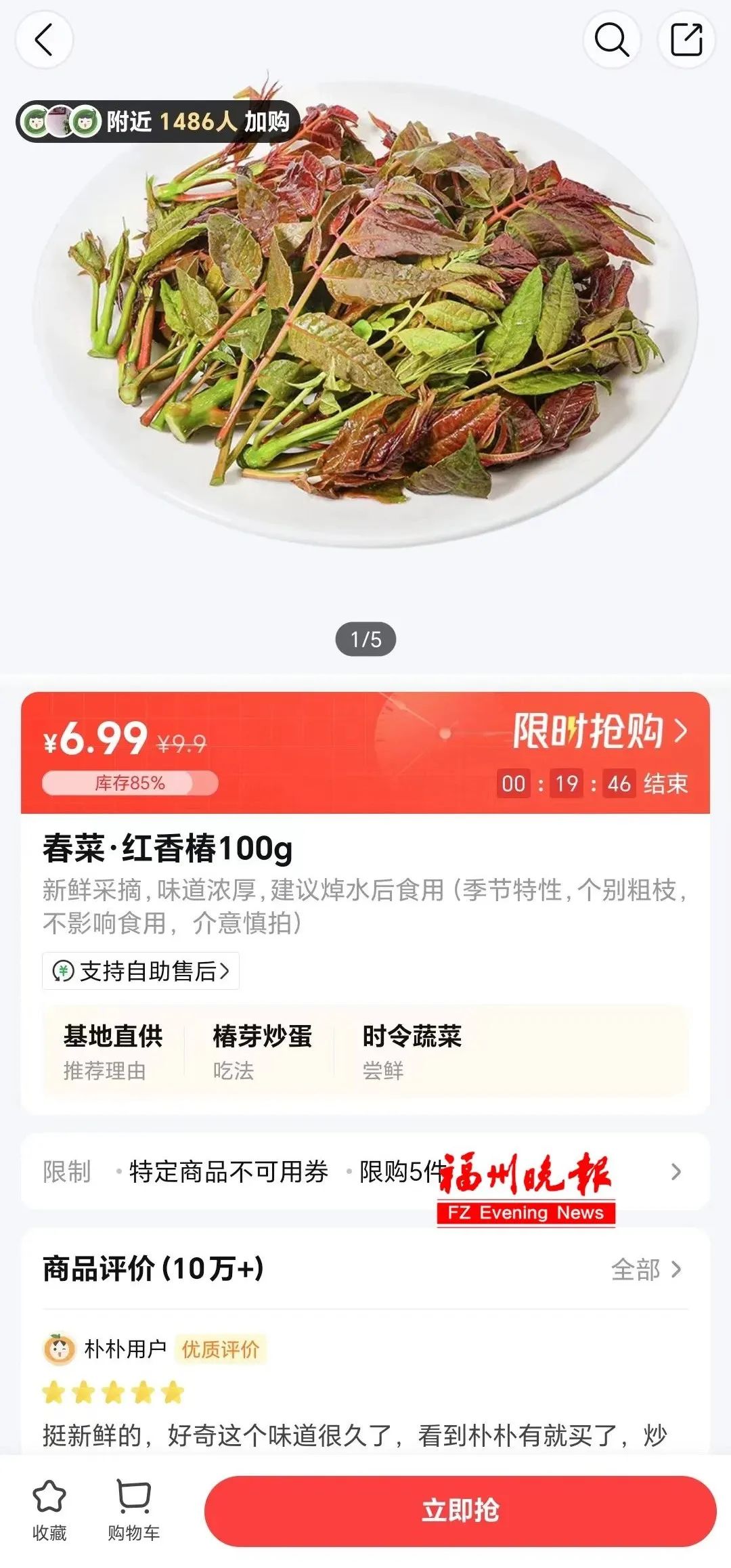Go back using the top arrow
Image resolution: width=731 pixels, height=1568 pixels.
(x=44, y=40)
